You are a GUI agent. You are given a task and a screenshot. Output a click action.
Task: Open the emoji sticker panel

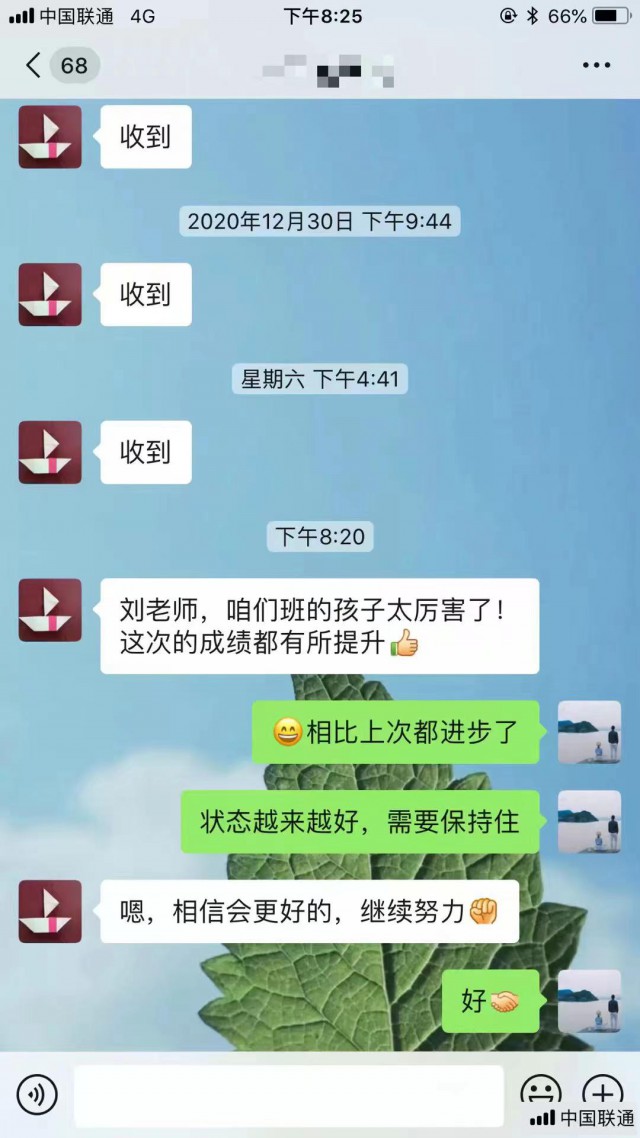(x=541, y=1092)
